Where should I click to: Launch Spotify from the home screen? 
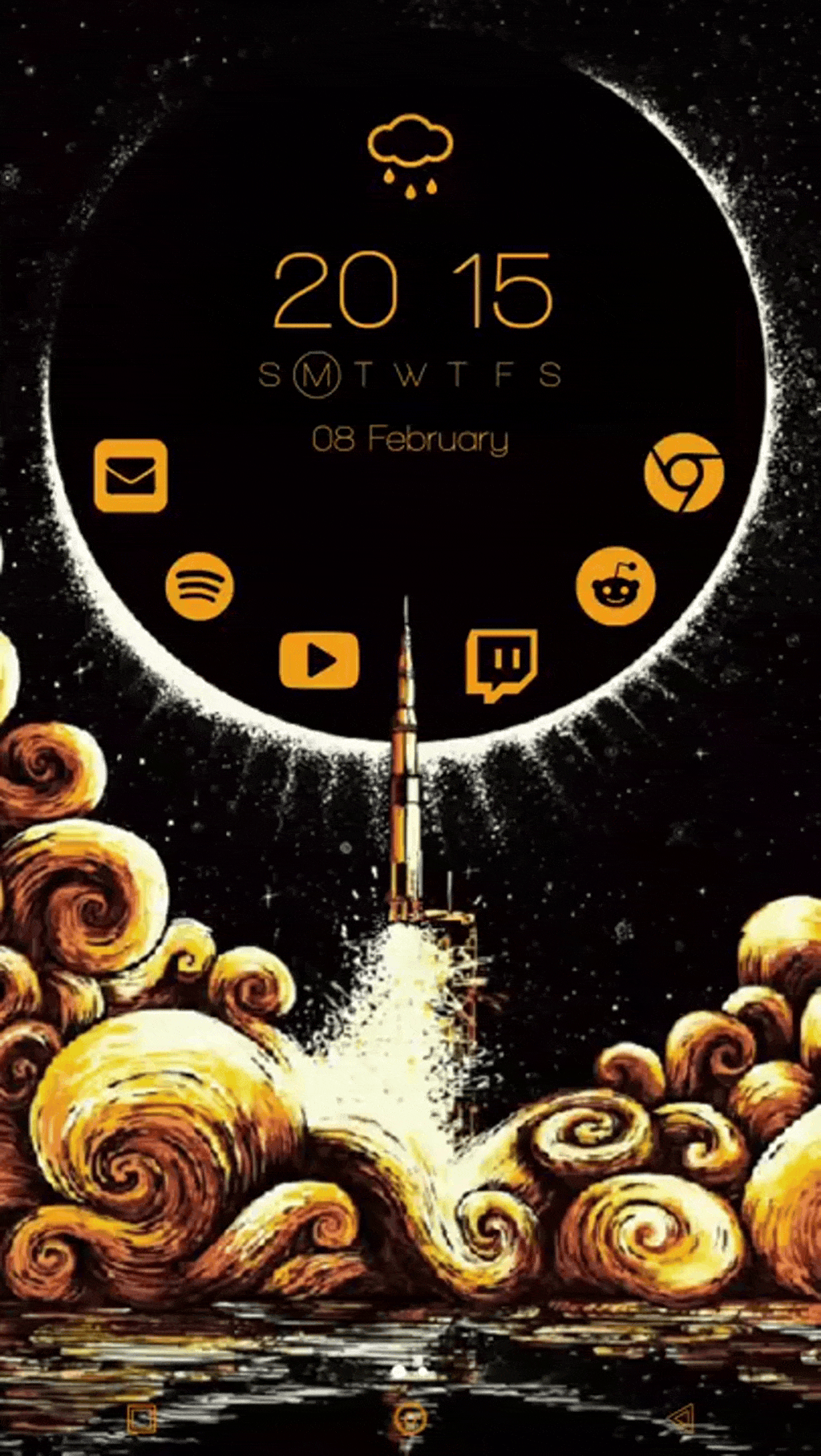[200, 586]
